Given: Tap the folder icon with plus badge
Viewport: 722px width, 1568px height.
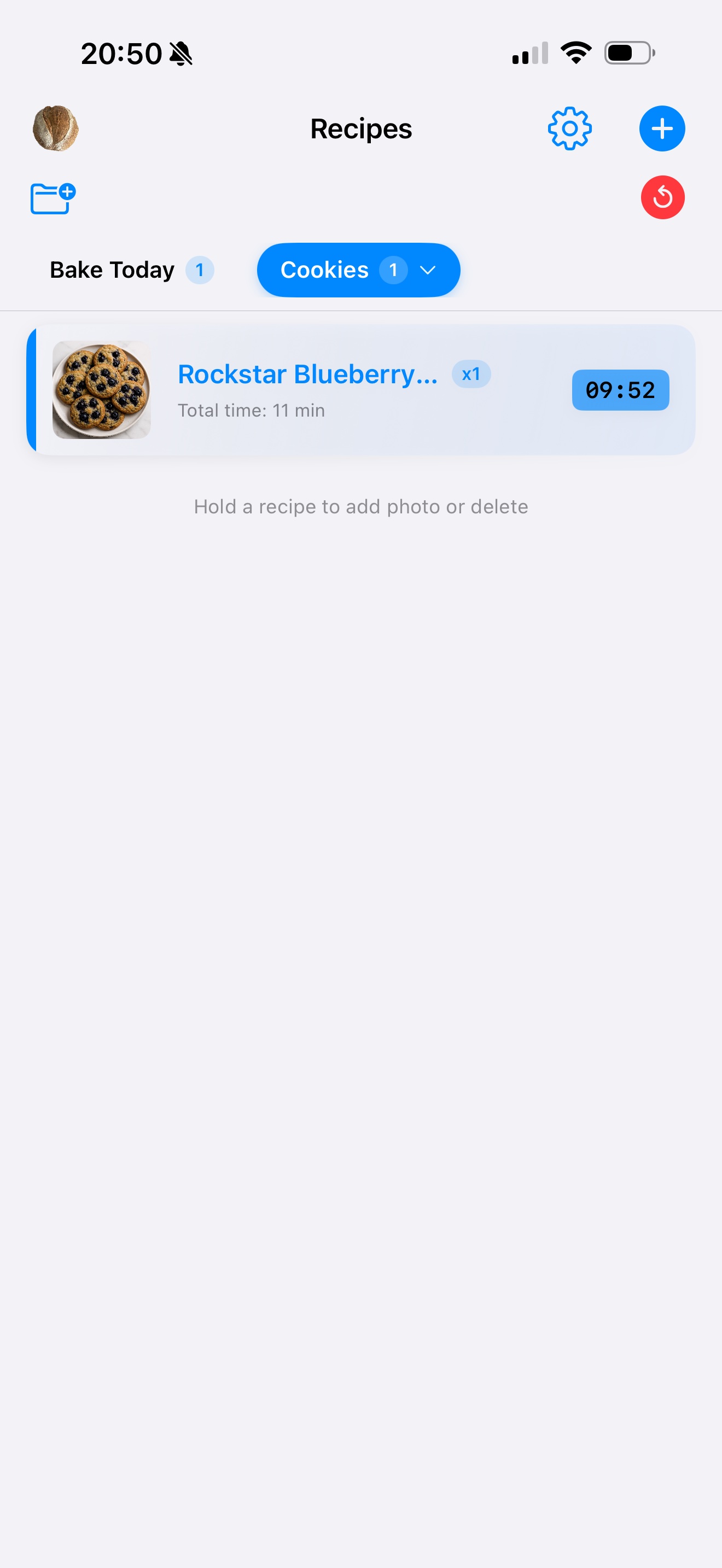Looking at the screenshot, I should tap(52, 198).
